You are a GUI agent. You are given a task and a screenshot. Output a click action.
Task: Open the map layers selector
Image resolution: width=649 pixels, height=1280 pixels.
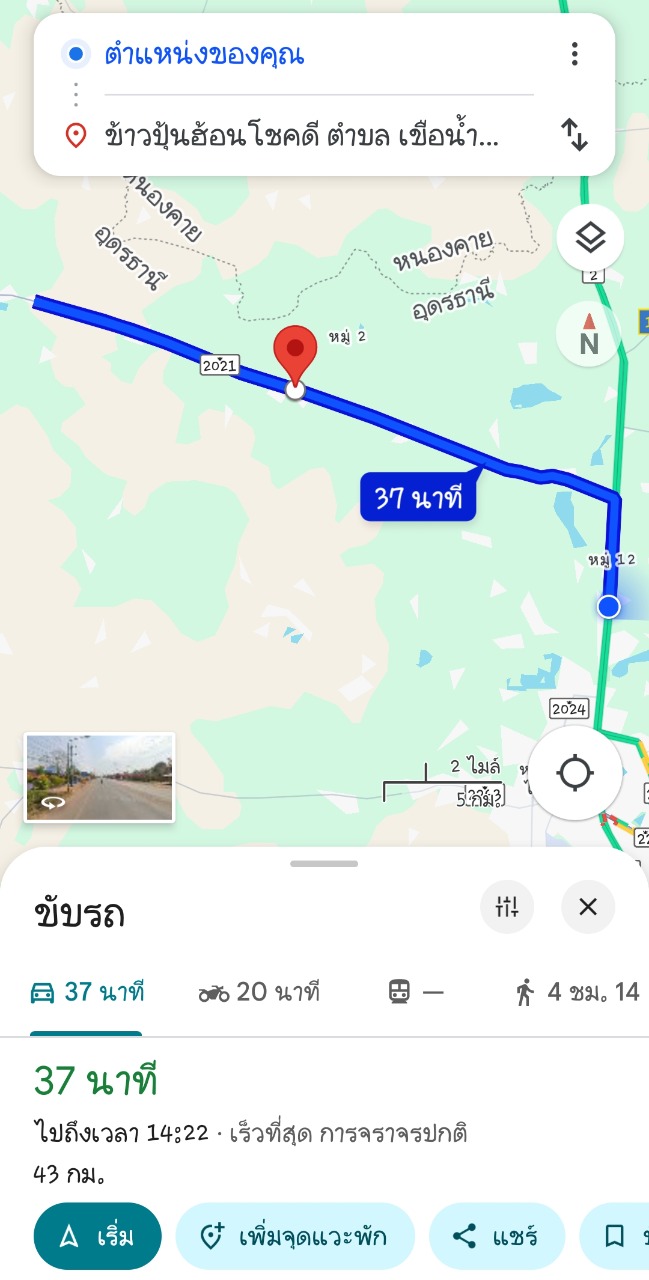click(x=590, y=238)
